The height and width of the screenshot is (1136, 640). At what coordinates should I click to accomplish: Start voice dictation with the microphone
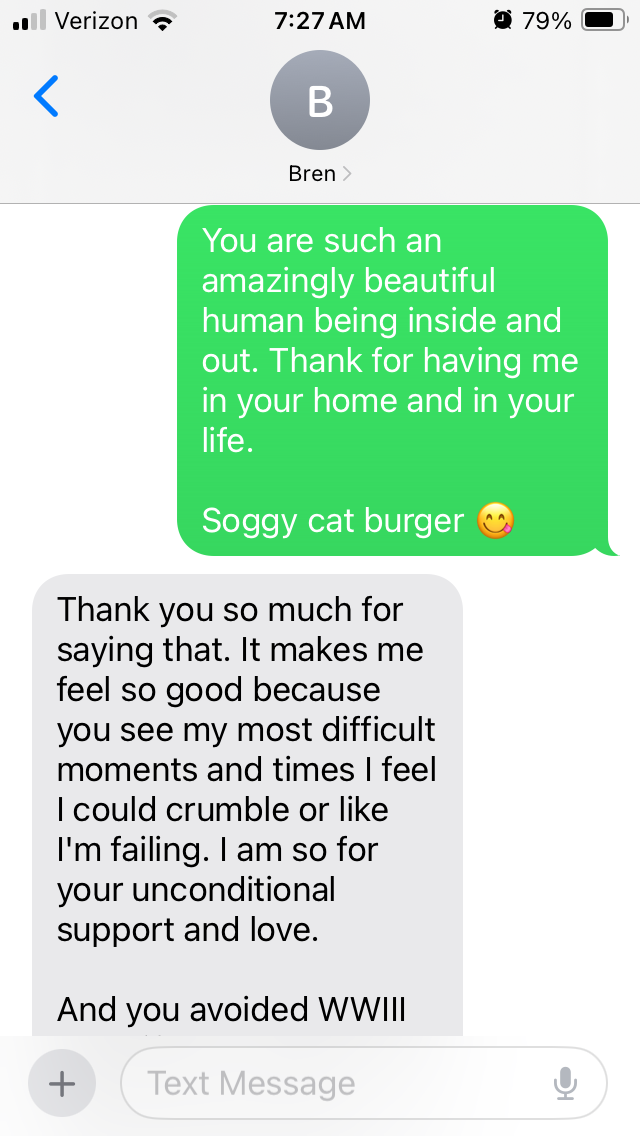pos(565,1083)
